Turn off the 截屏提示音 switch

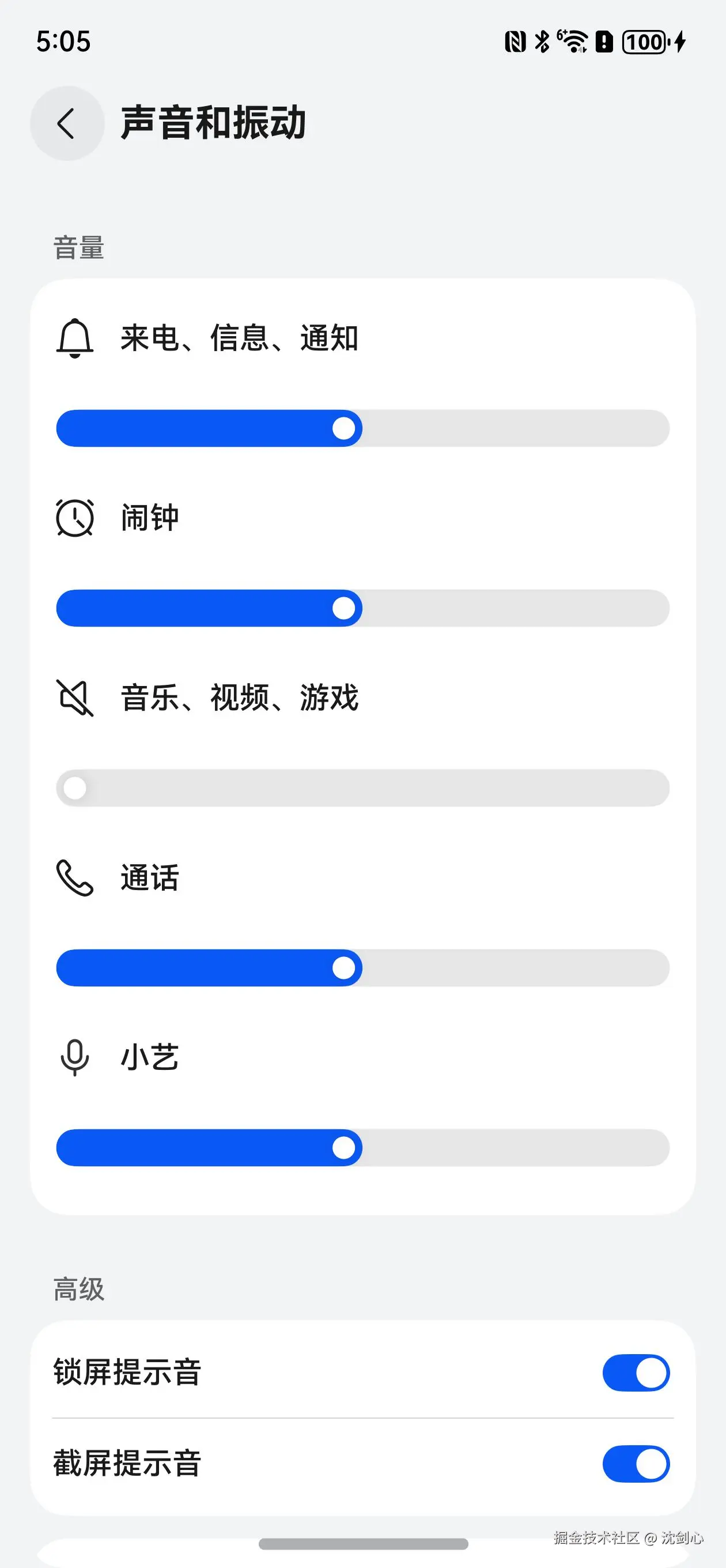coord(636,1464)
